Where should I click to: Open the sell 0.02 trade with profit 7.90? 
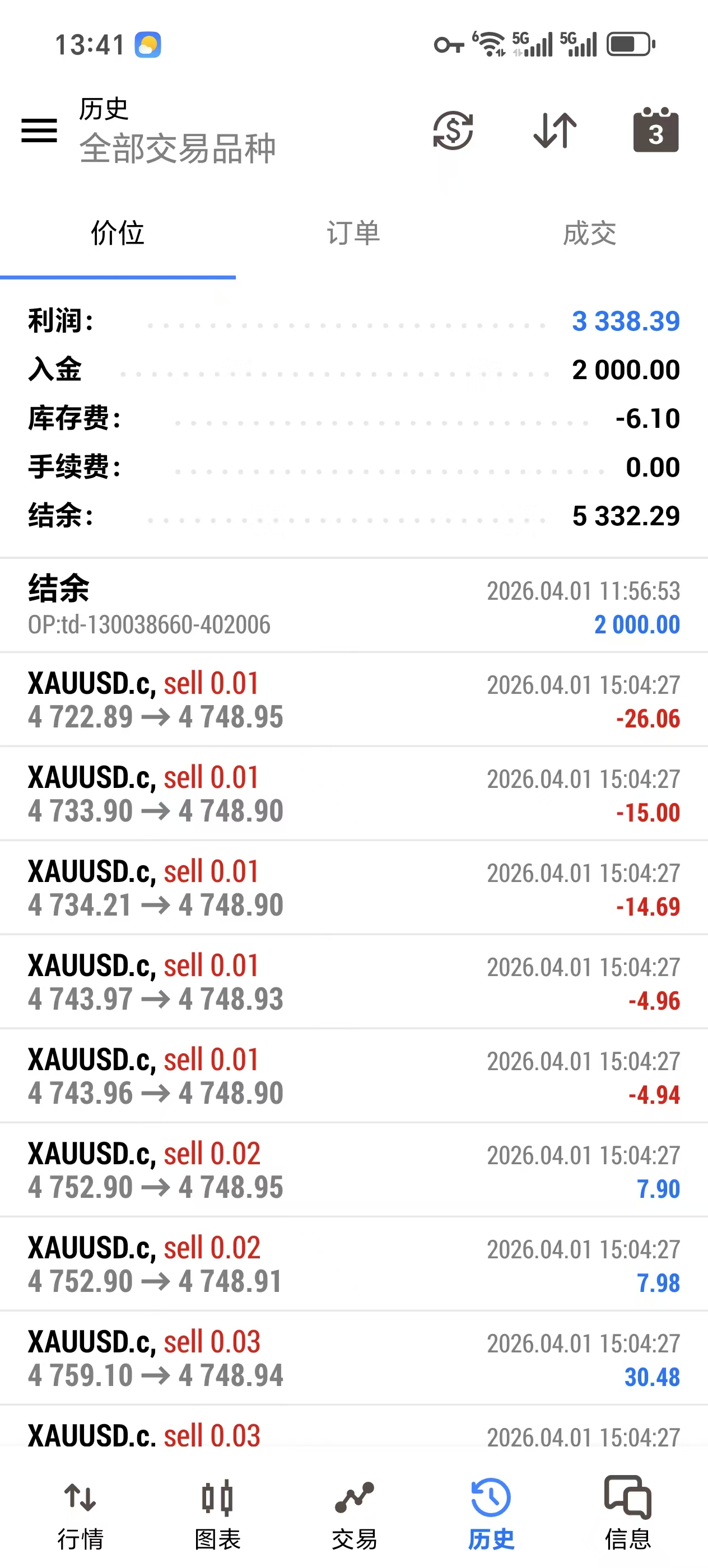click(x=353, y=1170)
